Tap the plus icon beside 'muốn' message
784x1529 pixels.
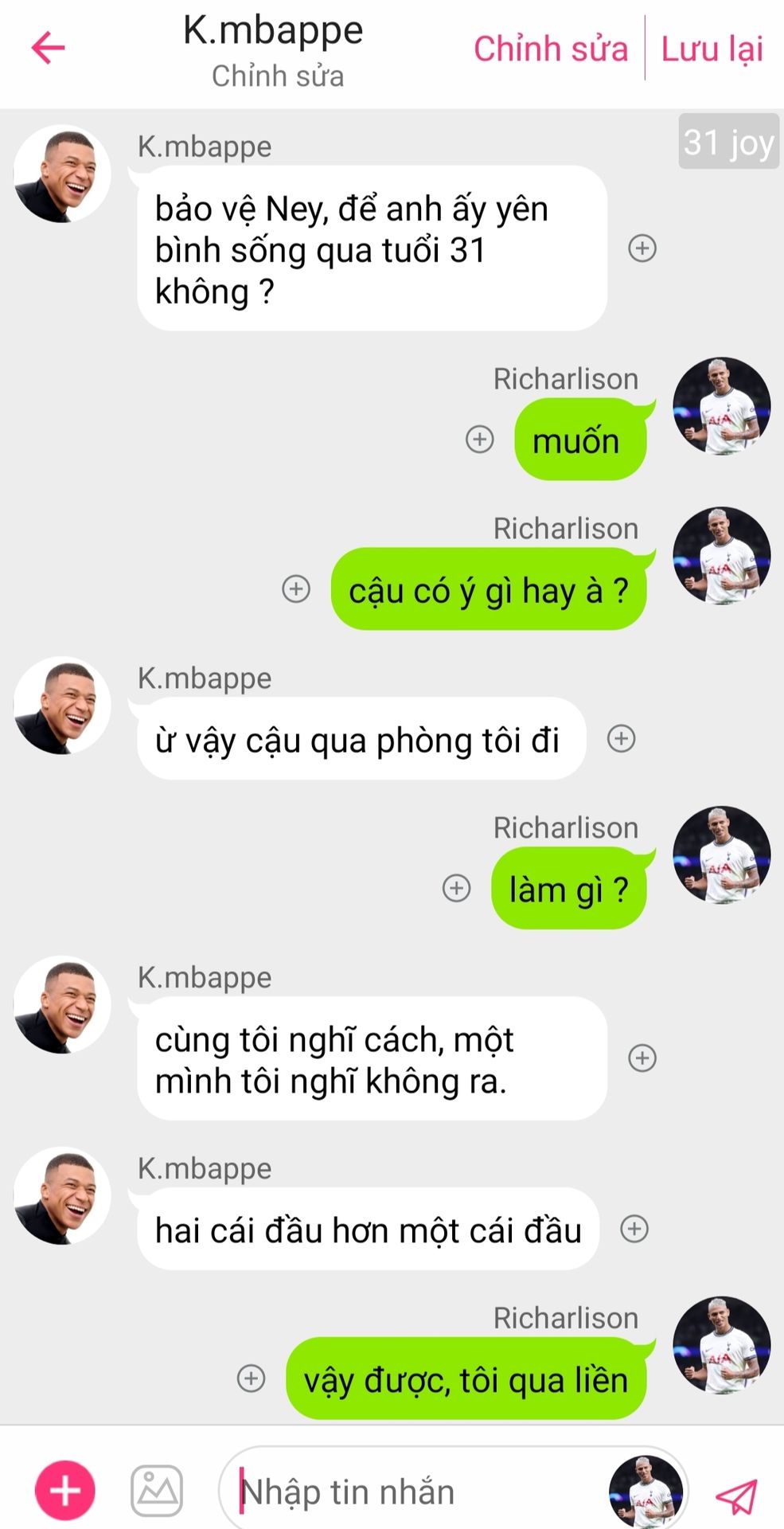pyautogui.click(x=479, y=439)
